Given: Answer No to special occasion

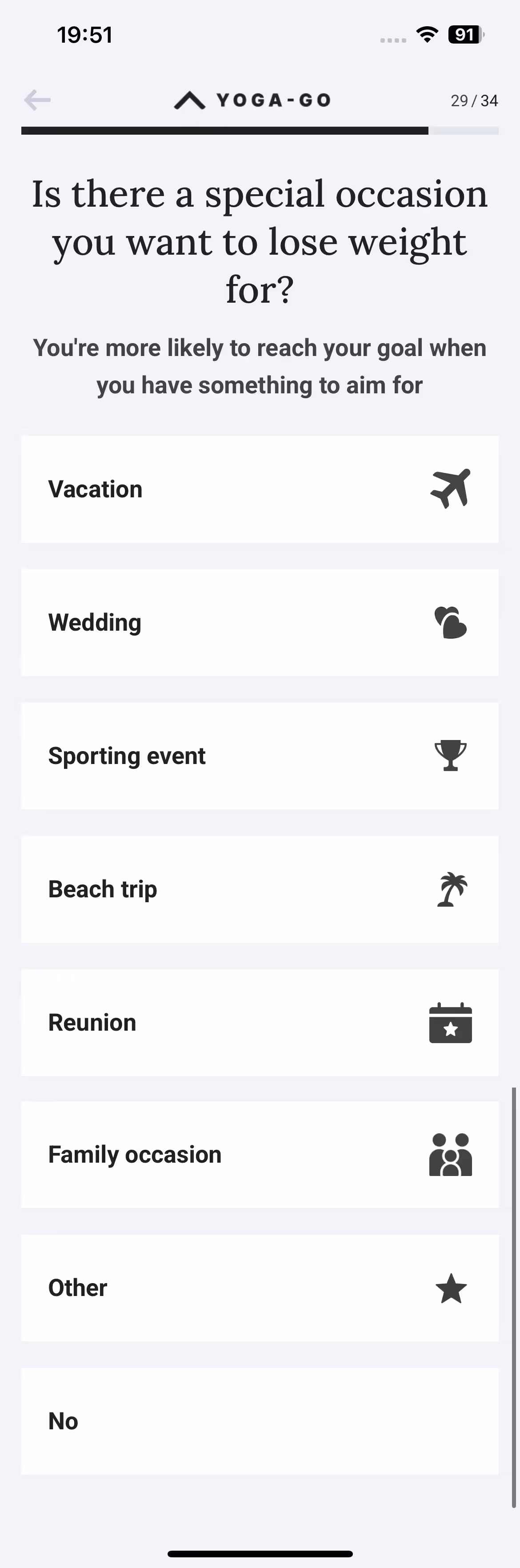Looking at the screenshot, I should tap(260, 1421).
